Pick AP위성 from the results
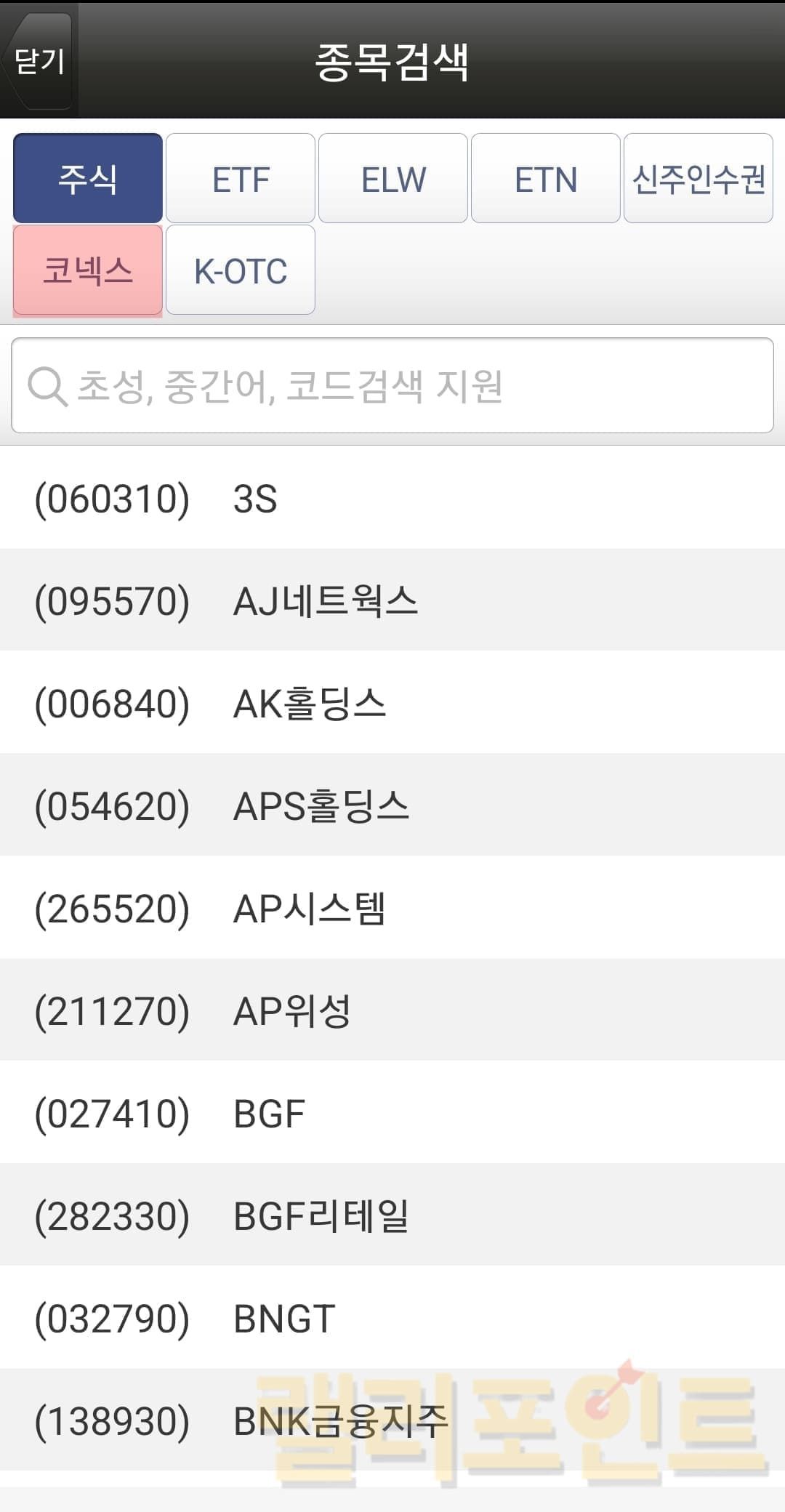Screen dimensions: 785x1512 click(x=392, y=1011)
